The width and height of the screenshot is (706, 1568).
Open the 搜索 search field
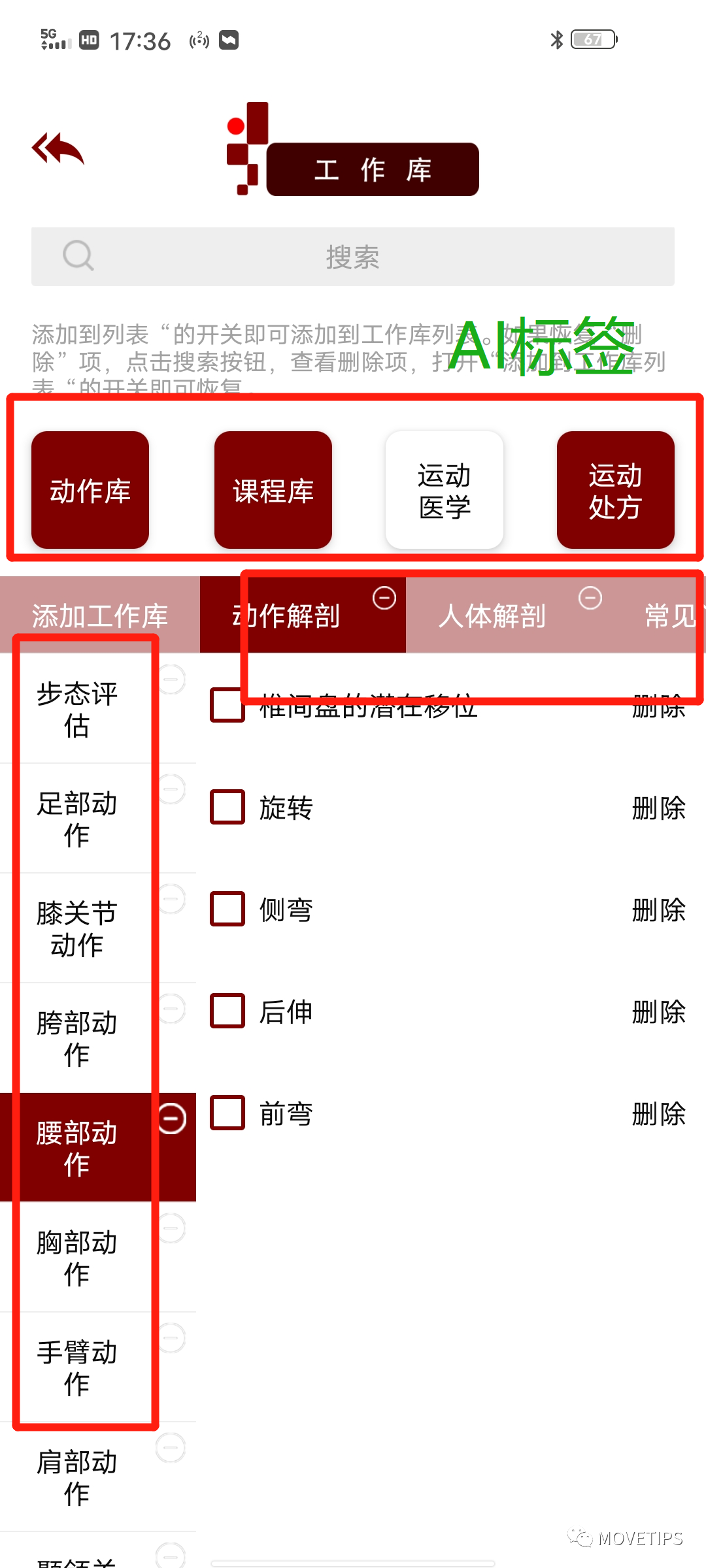tap(353, 257)
